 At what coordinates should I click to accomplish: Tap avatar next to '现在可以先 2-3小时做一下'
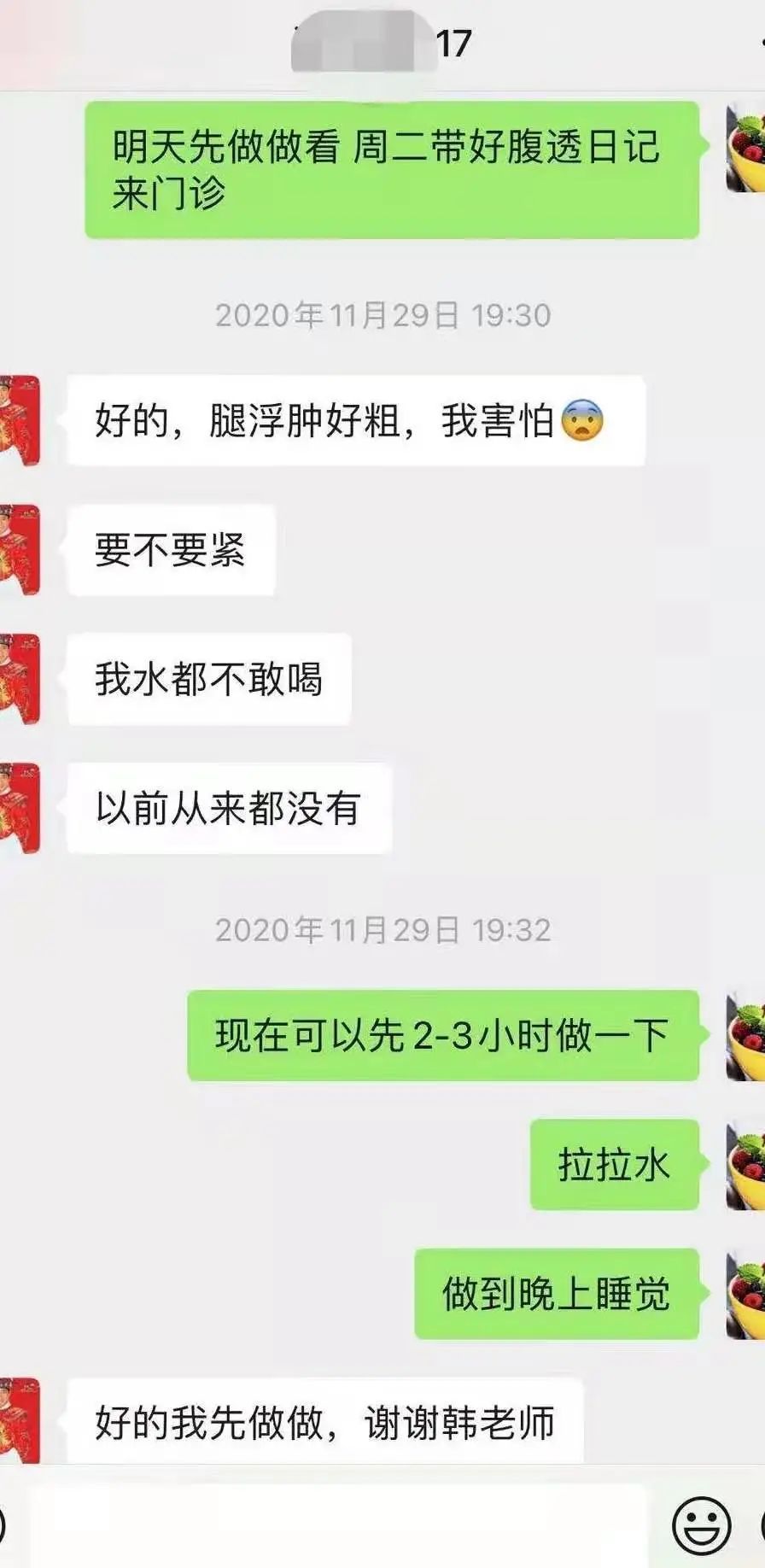click(745, 1036)
